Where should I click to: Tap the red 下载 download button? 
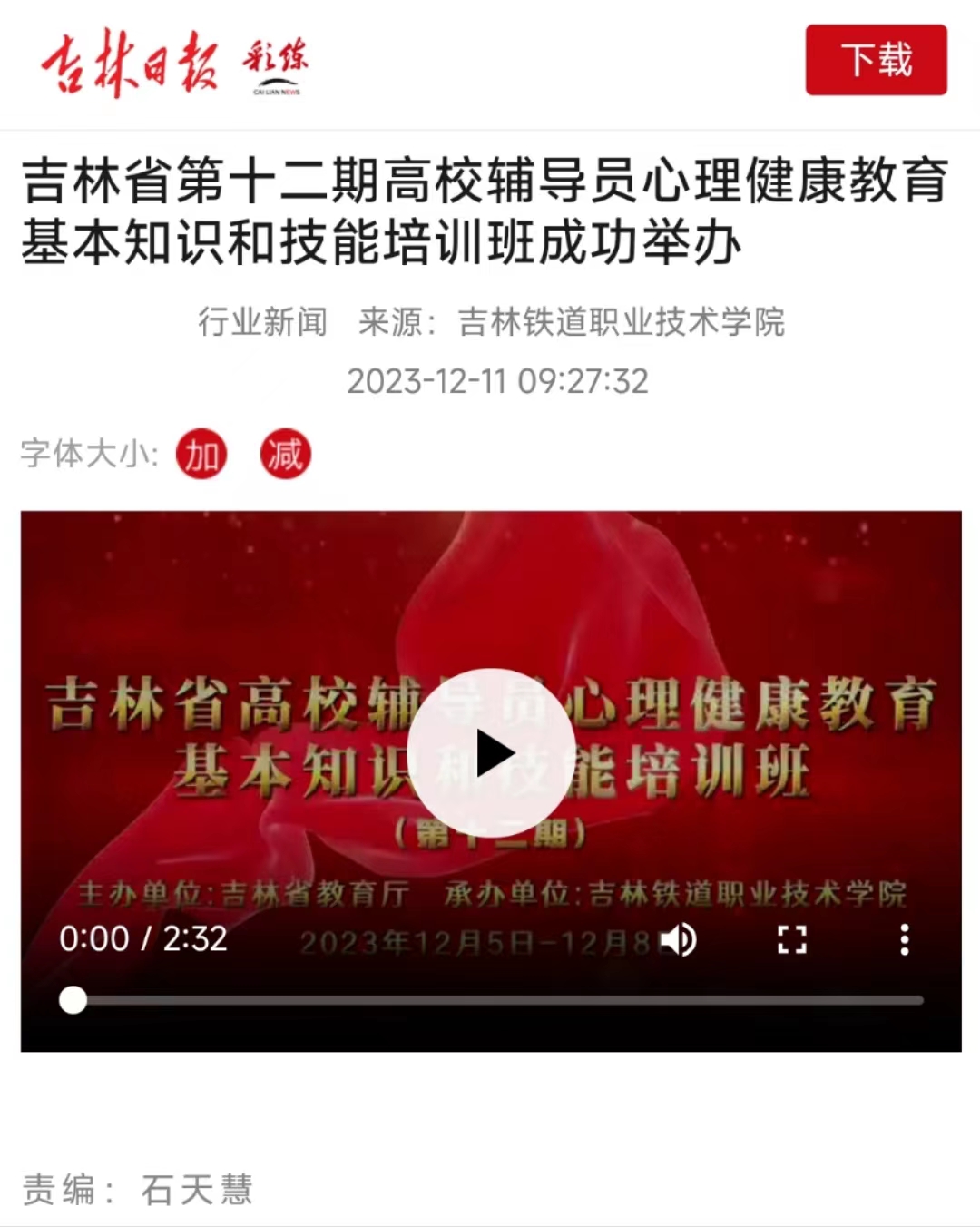point(876,60)
